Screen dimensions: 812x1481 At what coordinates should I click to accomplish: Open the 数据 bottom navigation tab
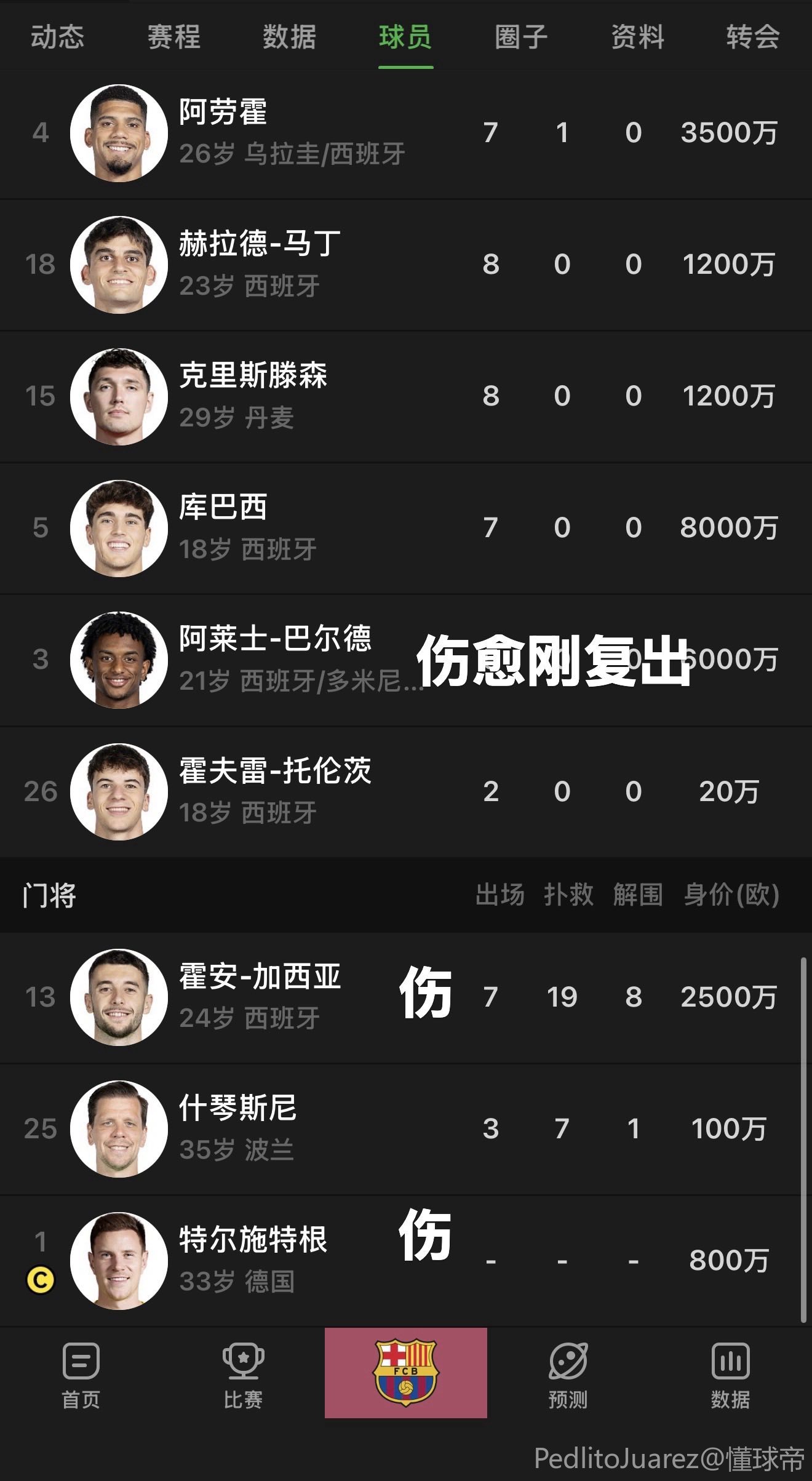(730, 1376)
